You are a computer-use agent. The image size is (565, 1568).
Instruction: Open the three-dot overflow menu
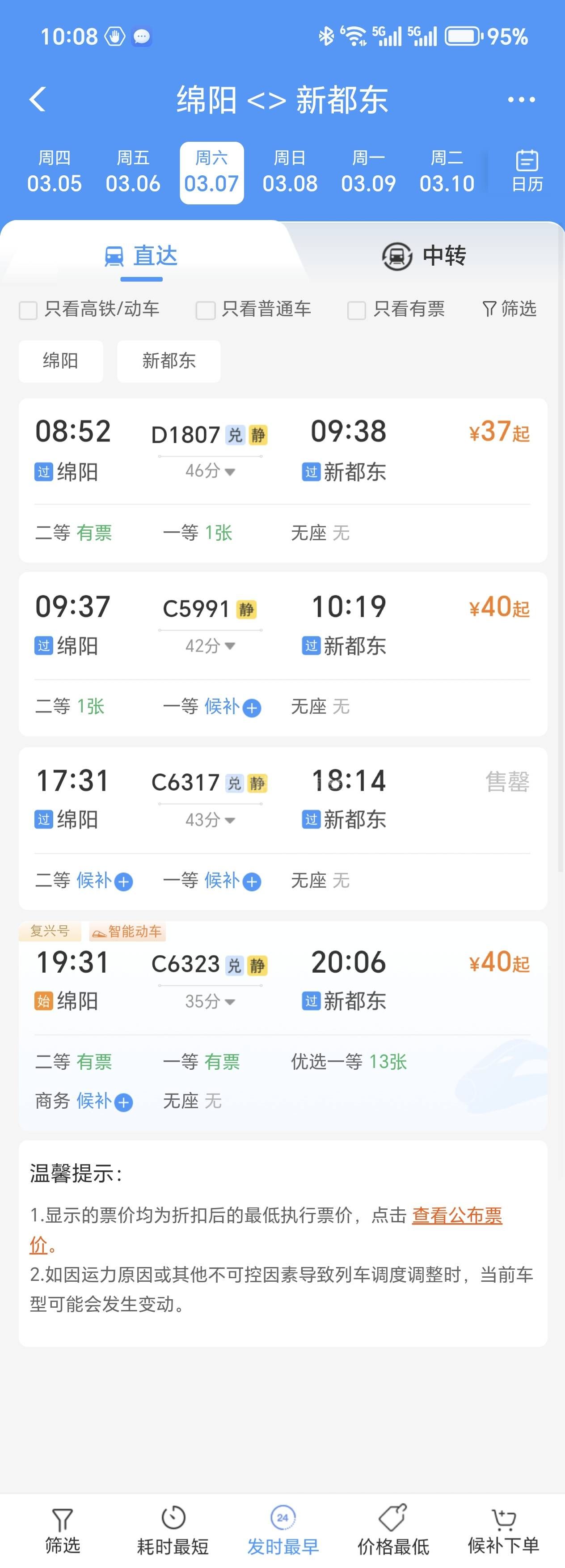pyautogui.click(x=521, y=100)
